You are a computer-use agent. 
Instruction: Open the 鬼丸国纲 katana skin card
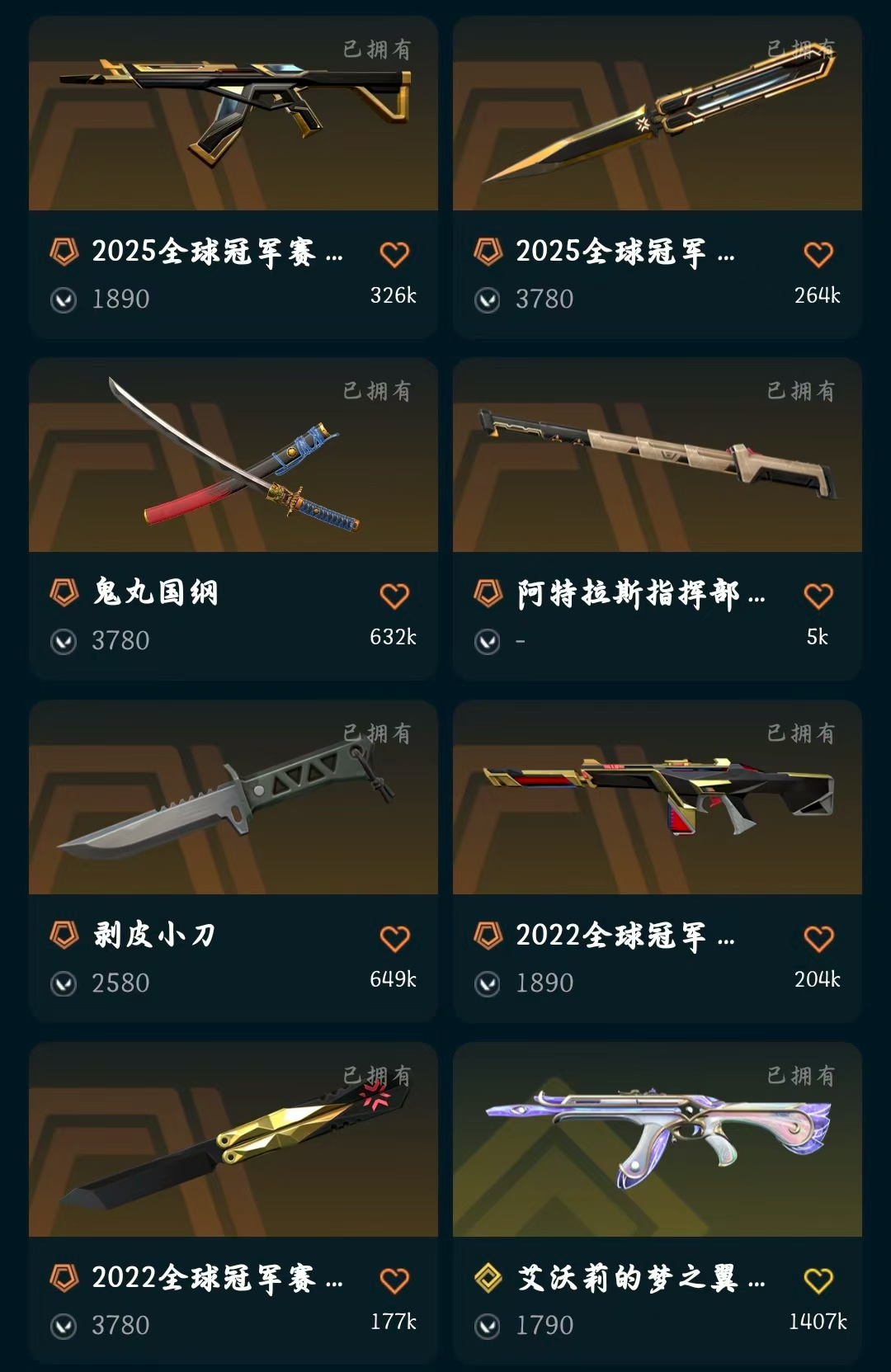(x=233, y=458)
